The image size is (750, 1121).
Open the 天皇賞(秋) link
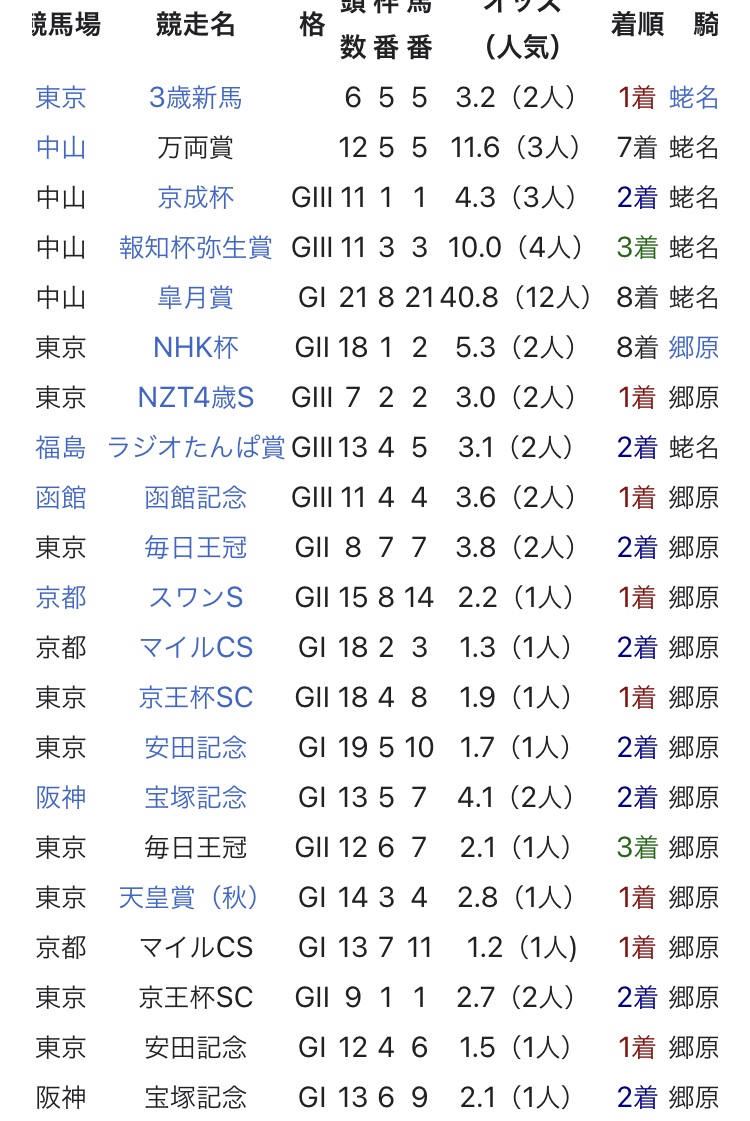(188, 898)
